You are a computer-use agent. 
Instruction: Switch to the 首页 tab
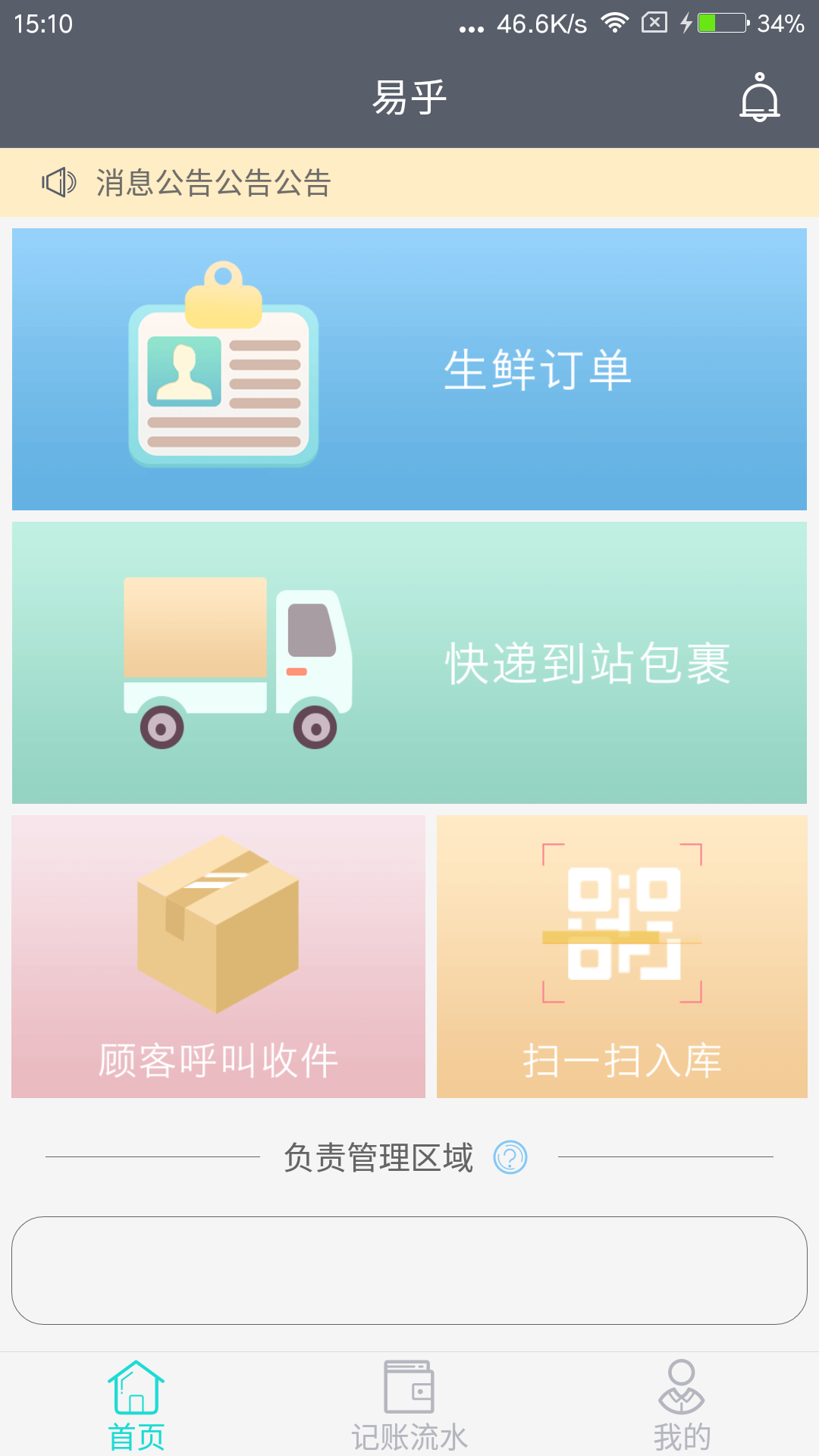tap(136, 1405)
